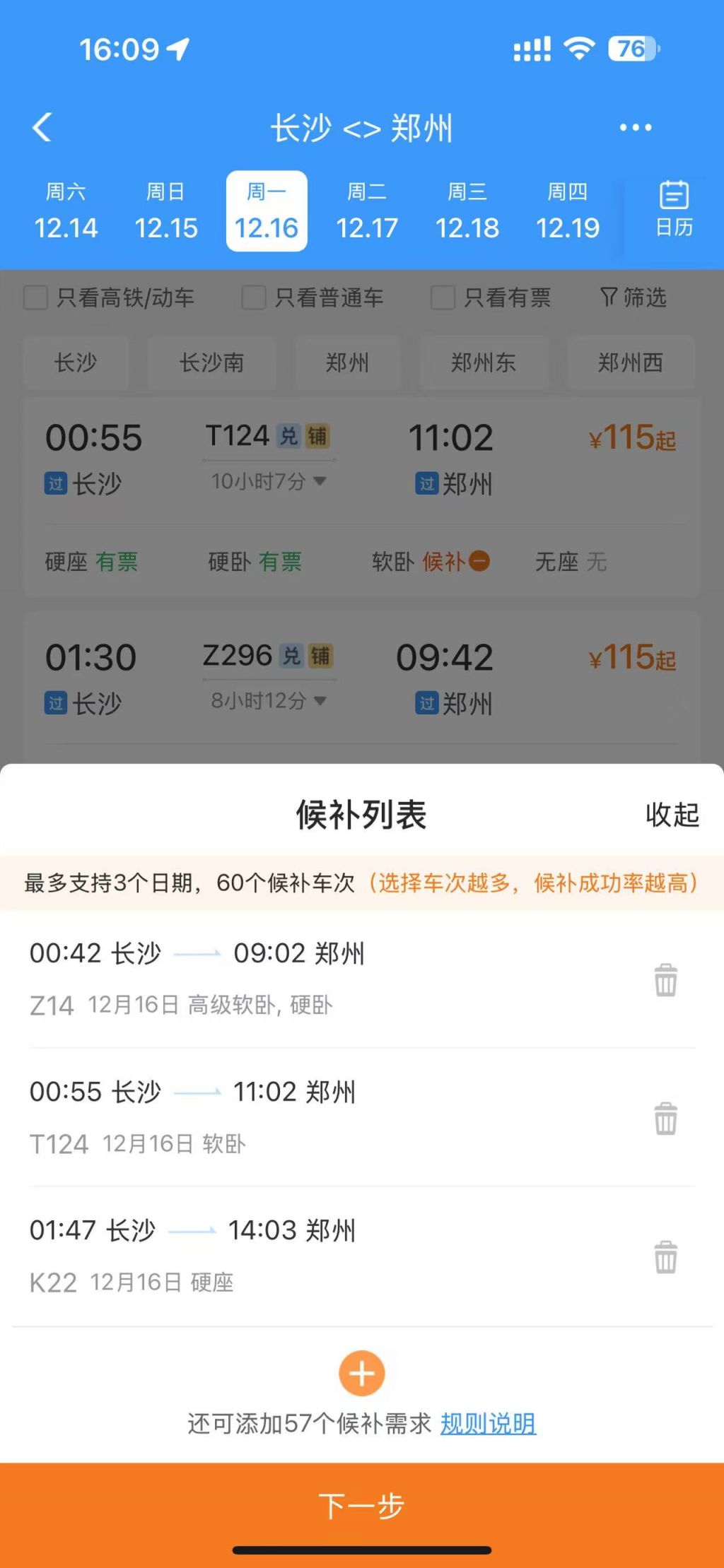Select the 周日 12.15 date tab

[x=165, y=211]
